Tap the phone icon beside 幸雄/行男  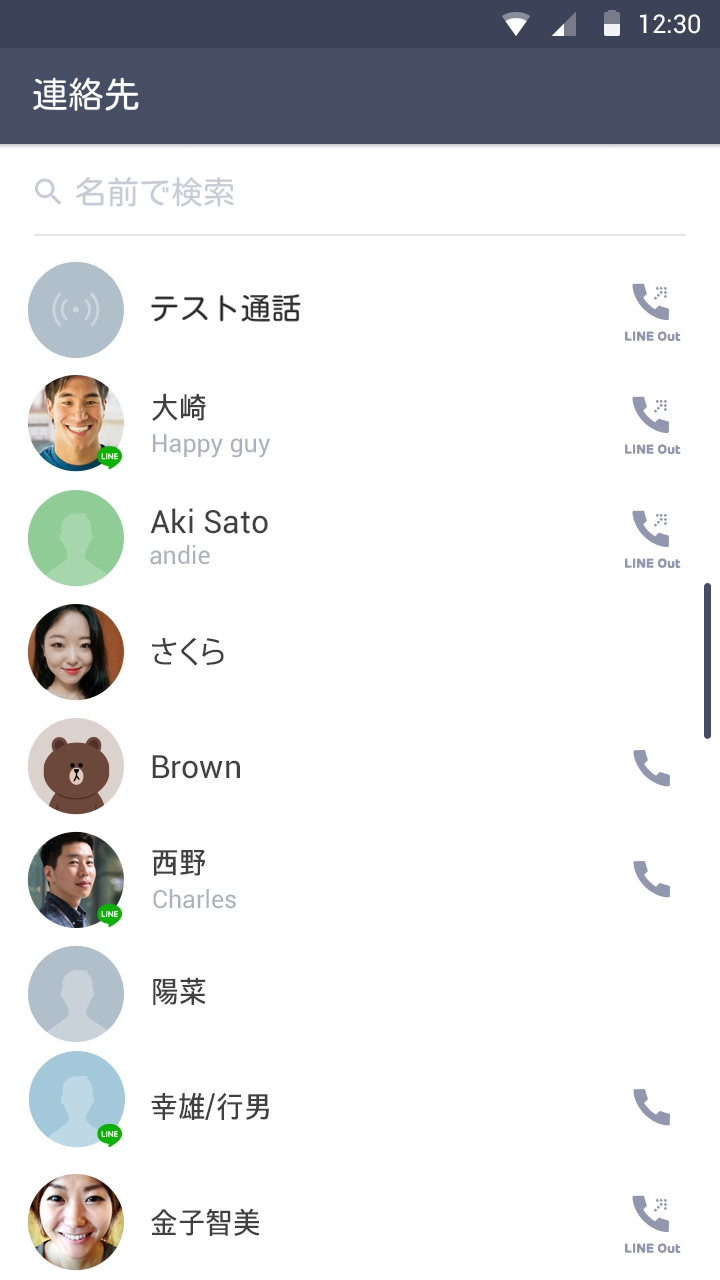[652, 1107]
